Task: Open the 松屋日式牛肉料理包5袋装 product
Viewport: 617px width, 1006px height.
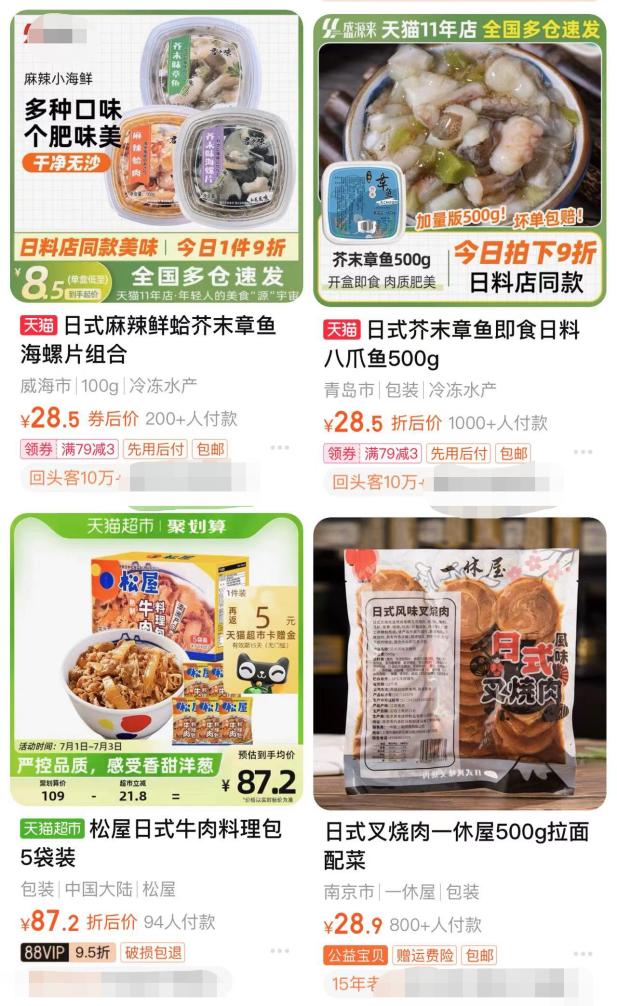Action: coord(152,843)
